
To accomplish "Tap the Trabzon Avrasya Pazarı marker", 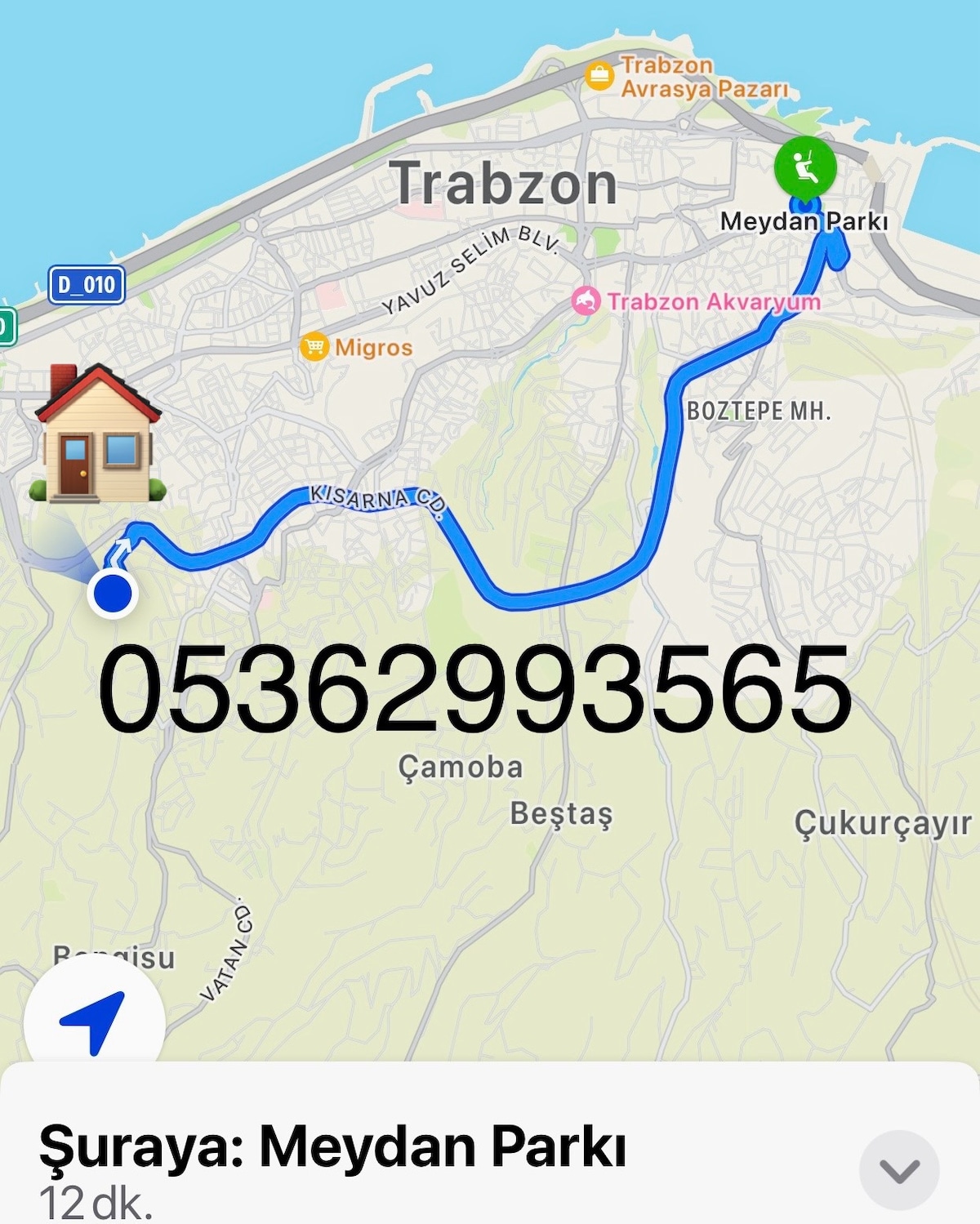I will click(x=599, y=77).
